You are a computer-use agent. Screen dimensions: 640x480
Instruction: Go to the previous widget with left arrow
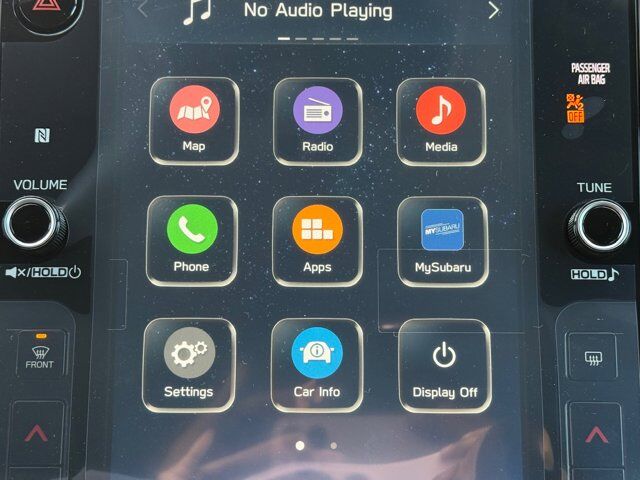point(142,10)
